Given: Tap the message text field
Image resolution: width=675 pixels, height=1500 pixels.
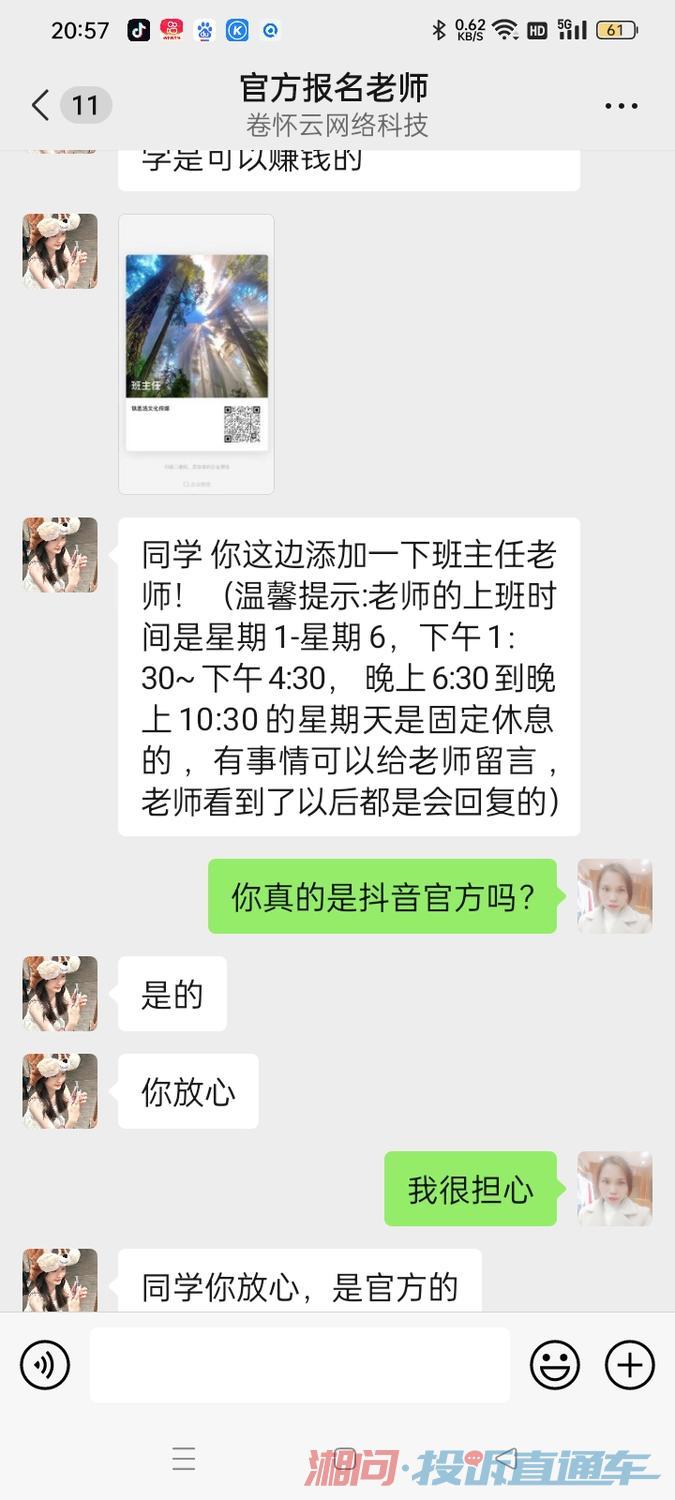Looking at the screenshot, I should (300, 1365).
